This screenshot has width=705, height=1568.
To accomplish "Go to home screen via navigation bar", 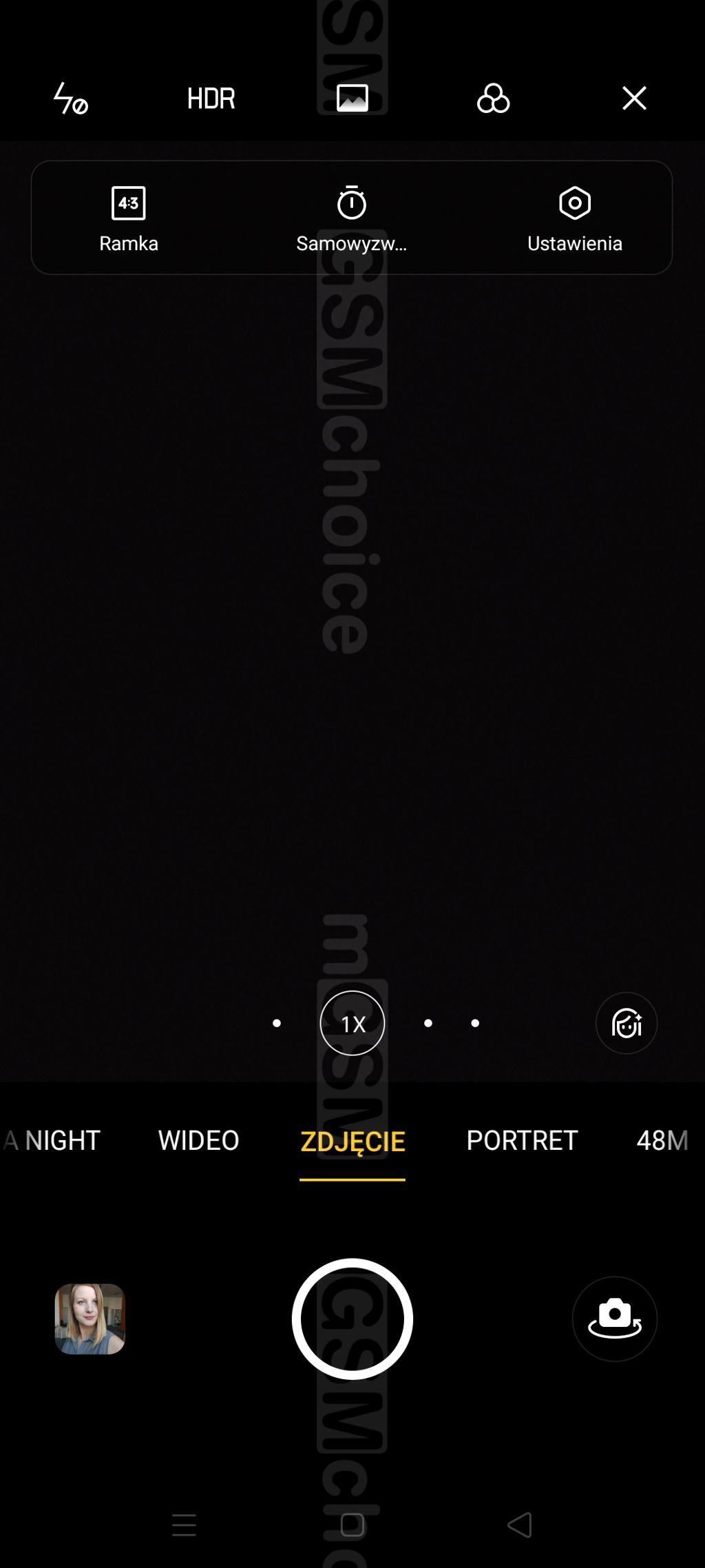I will tap(352, 1525).
